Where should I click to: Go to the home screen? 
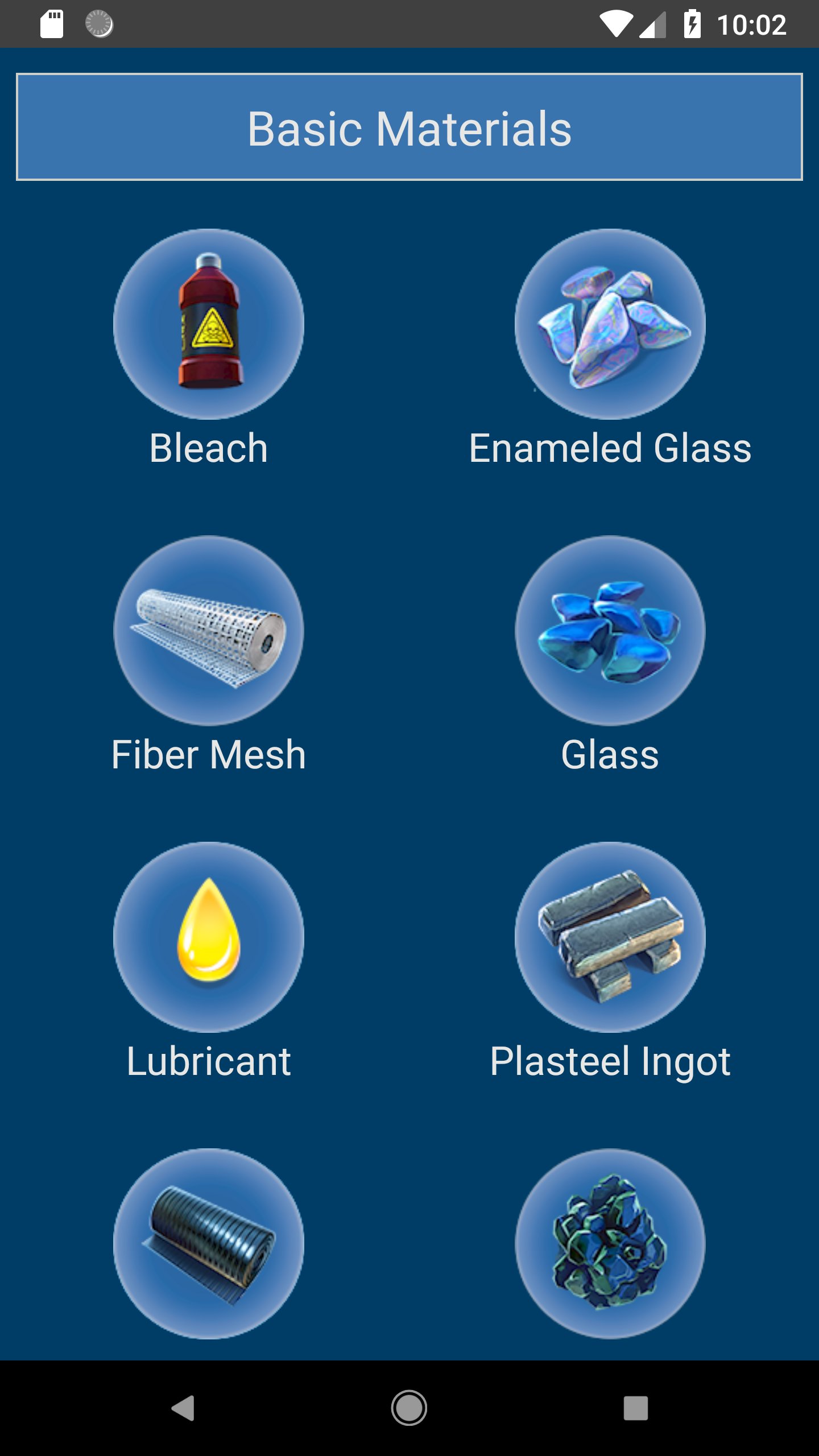coord(409,1408)
